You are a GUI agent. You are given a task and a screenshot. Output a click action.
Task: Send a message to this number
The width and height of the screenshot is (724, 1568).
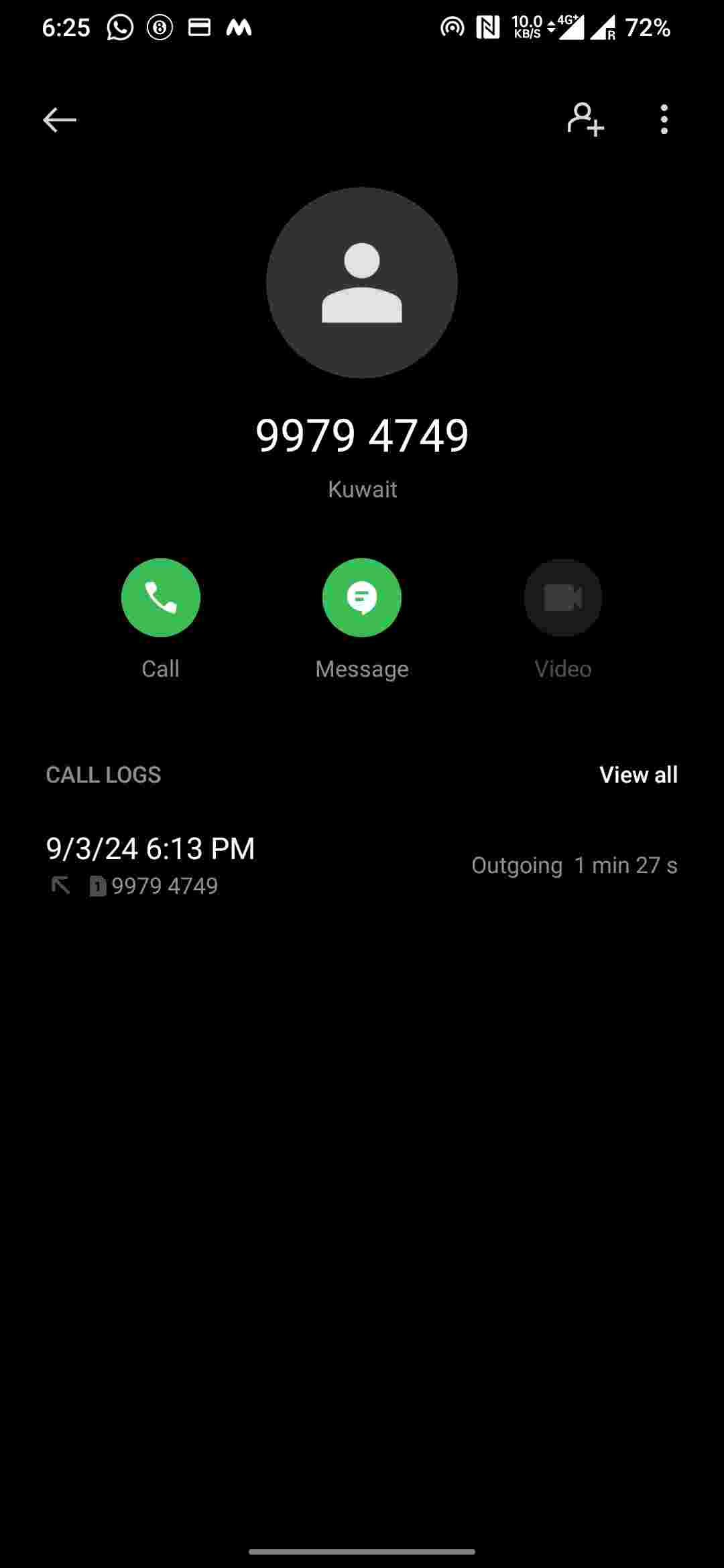coord(362,598)
